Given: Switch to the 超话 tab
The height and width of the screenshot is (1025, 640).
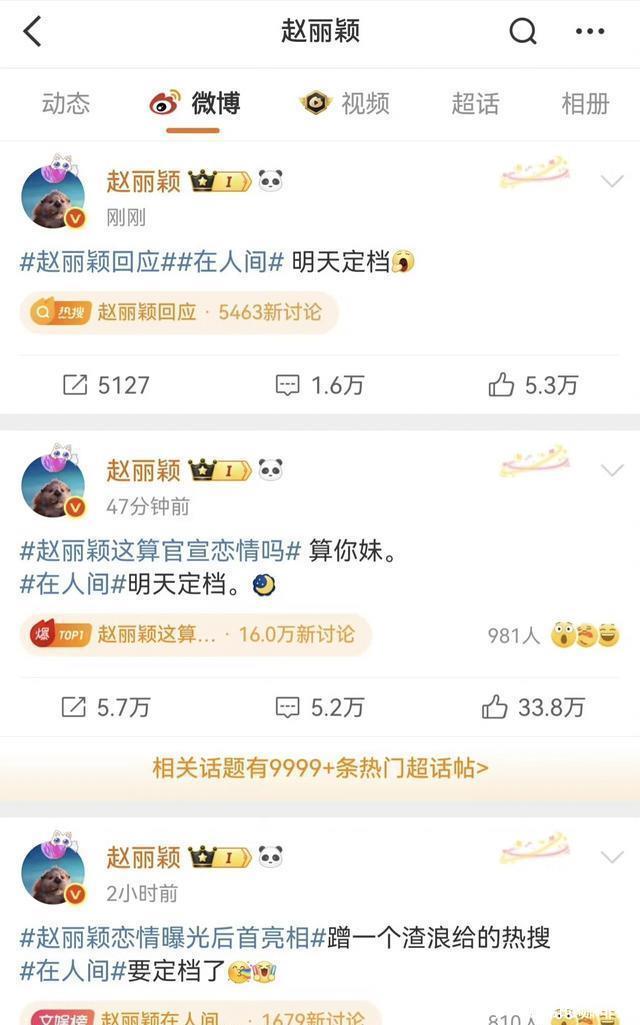Looking at the screenshot, I should click(x=475, y=103).
